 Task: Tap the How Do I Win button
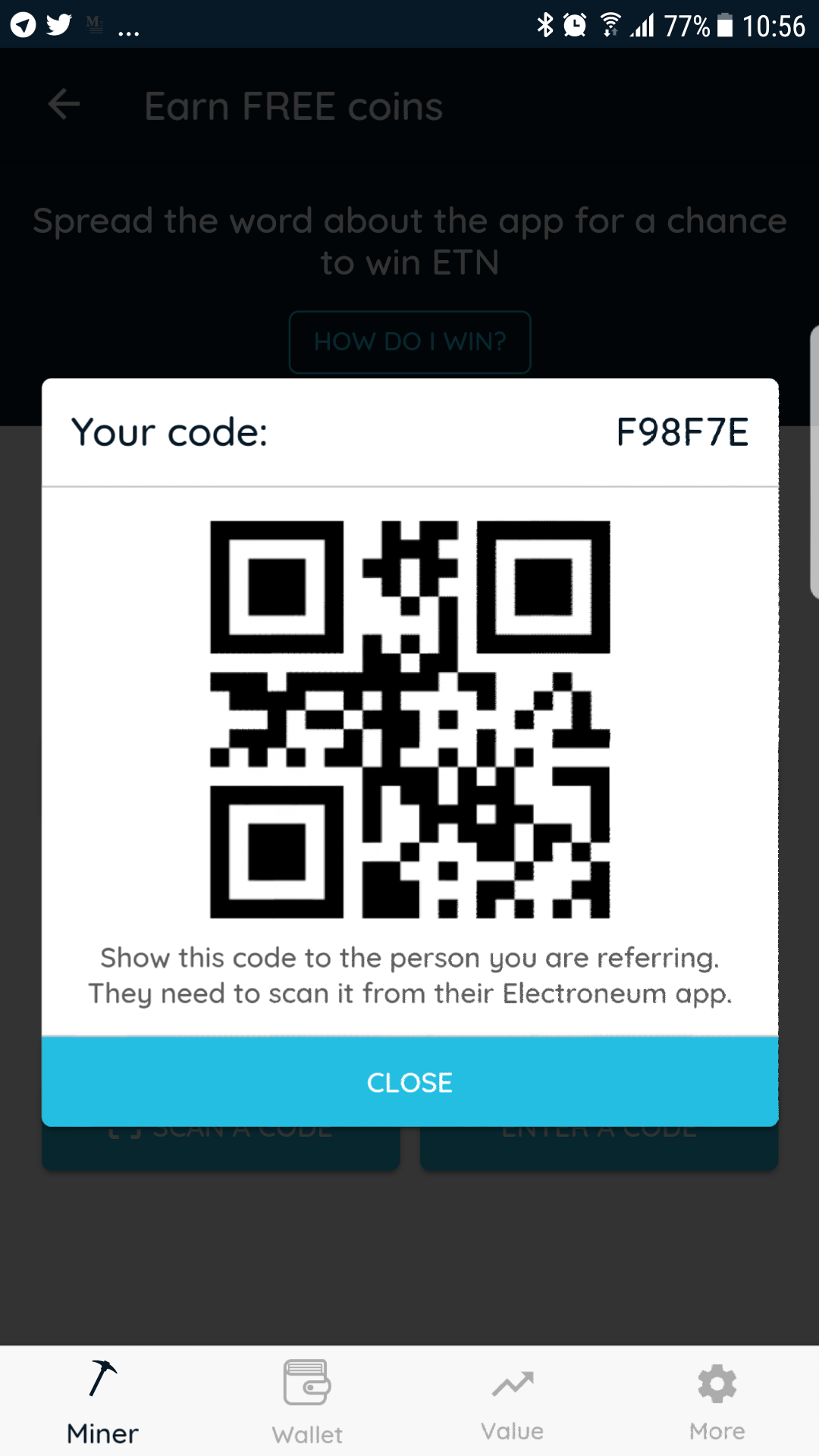click(x=409, y=342)
